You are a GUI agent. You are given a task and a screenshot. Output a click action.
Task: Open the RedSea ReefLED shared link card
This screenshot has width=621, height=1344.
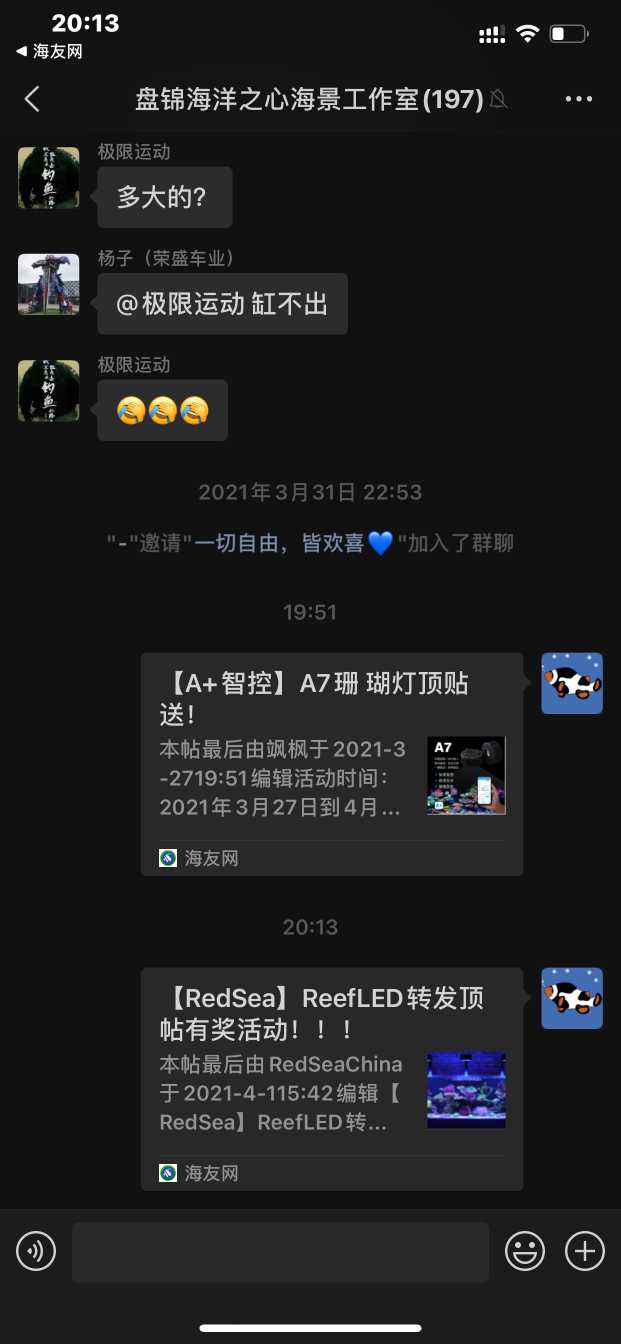click(332, 1078)
